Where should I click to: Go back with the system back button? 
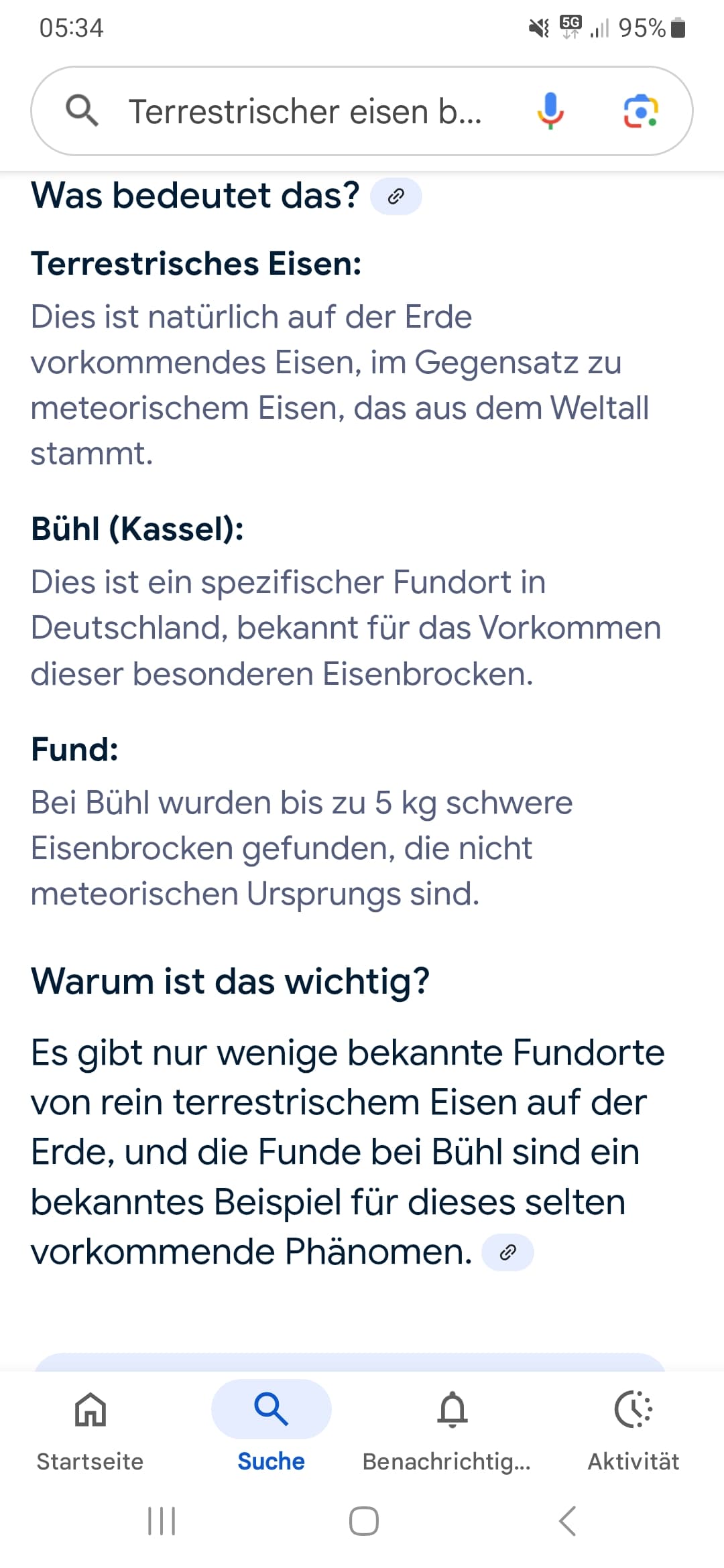coord(567,1521)
